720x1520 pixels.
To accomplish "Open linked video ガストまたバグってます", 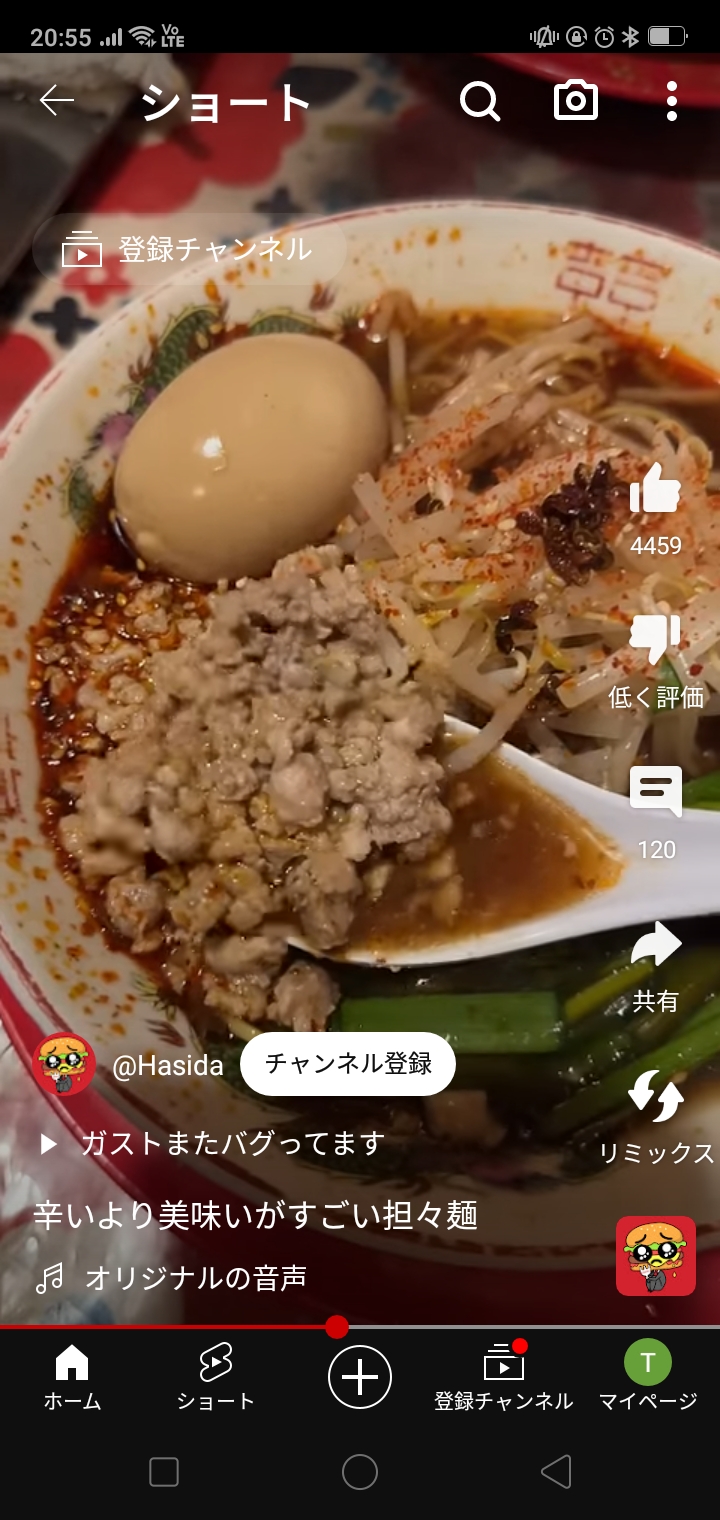I will [232, 1143].
